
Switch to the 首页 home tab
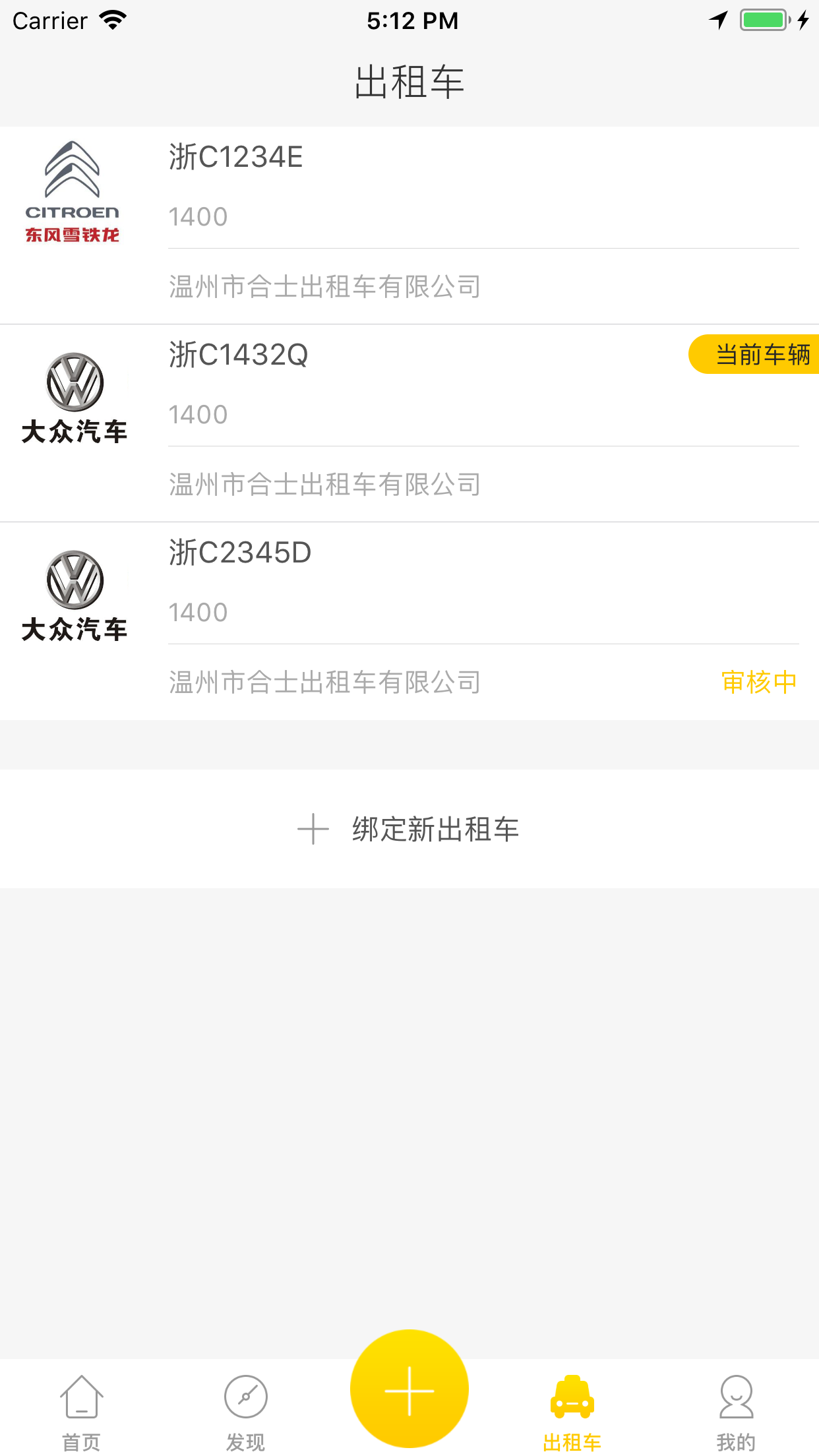81,1412
